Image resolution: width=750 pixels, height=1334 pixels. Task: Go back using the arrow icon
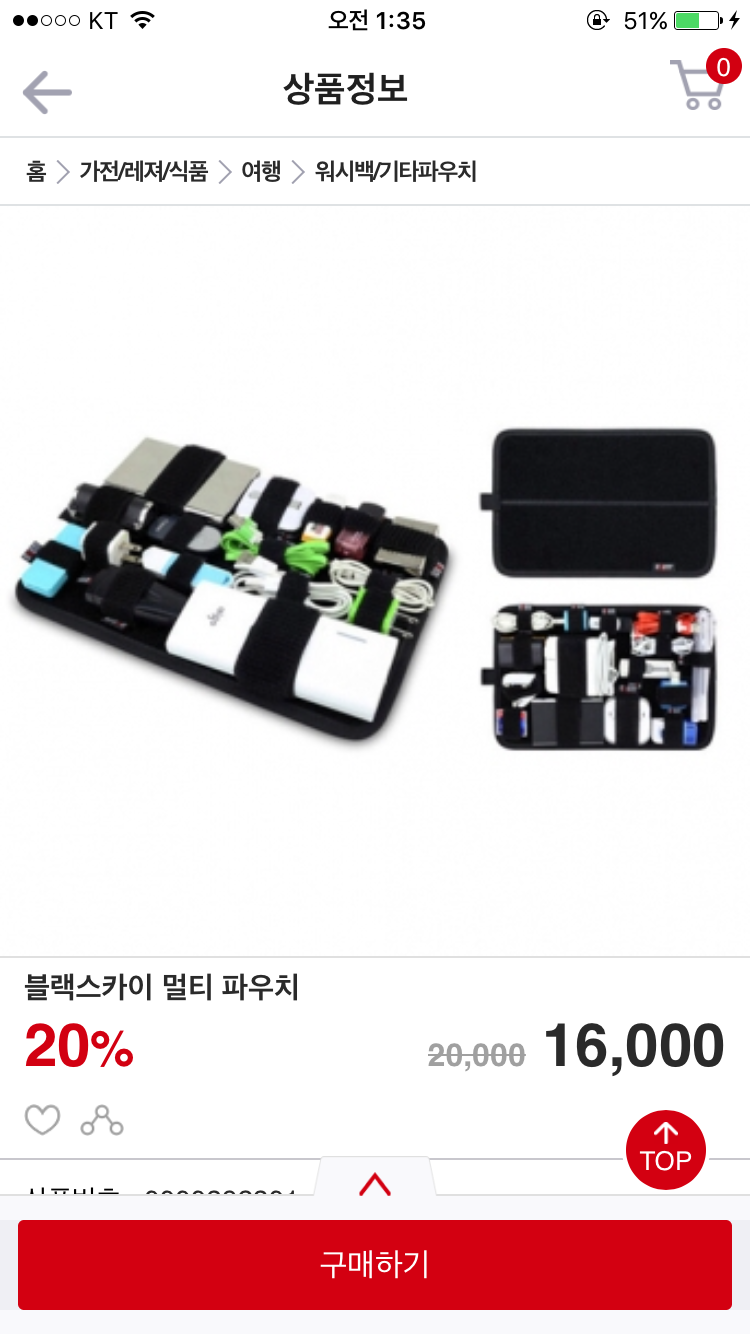(x=47, y=93)
